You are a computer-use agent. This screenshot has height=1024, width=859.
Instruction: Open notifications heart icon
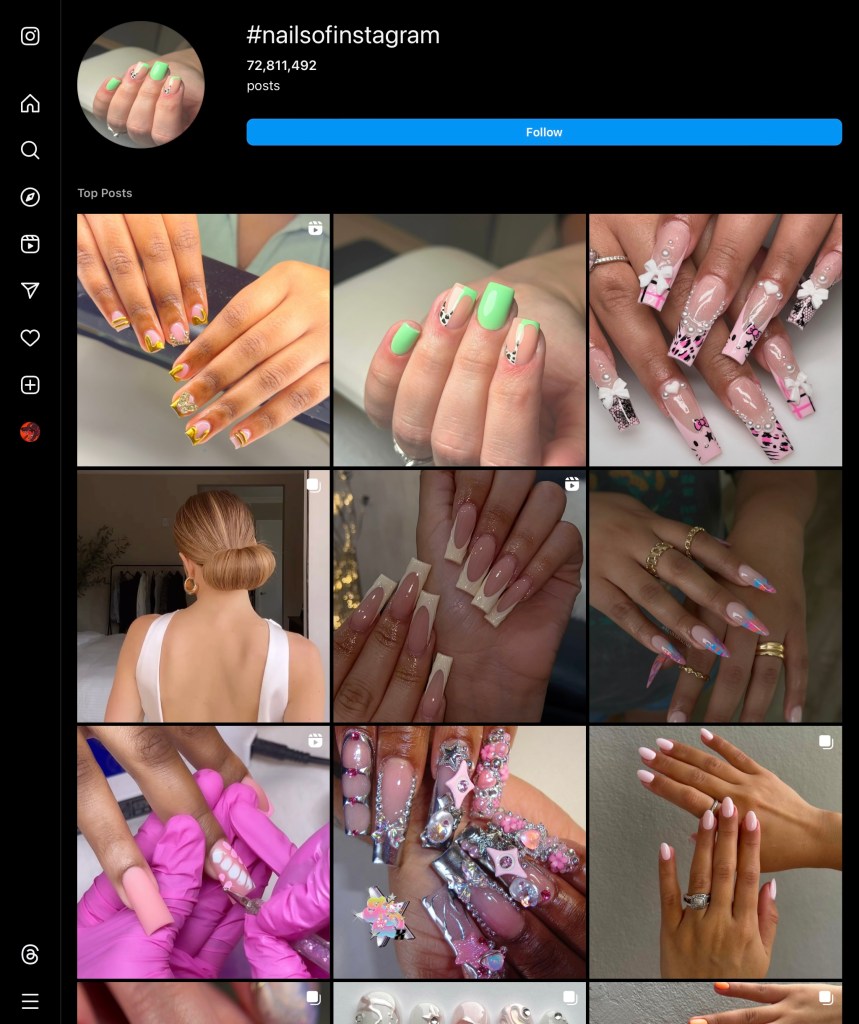click(30, 338)
